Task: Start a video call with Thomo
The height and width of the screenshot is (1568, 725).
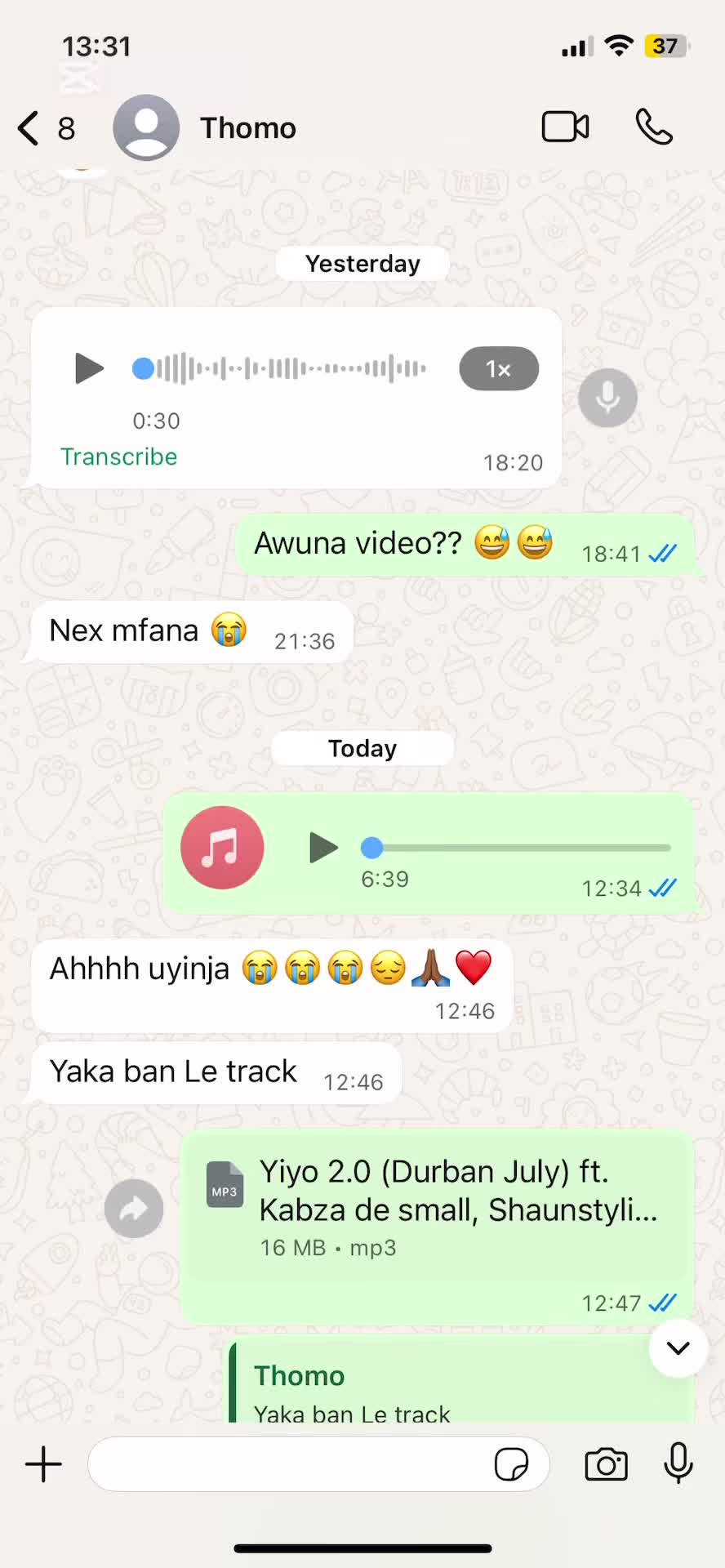Action: (565, 127)
